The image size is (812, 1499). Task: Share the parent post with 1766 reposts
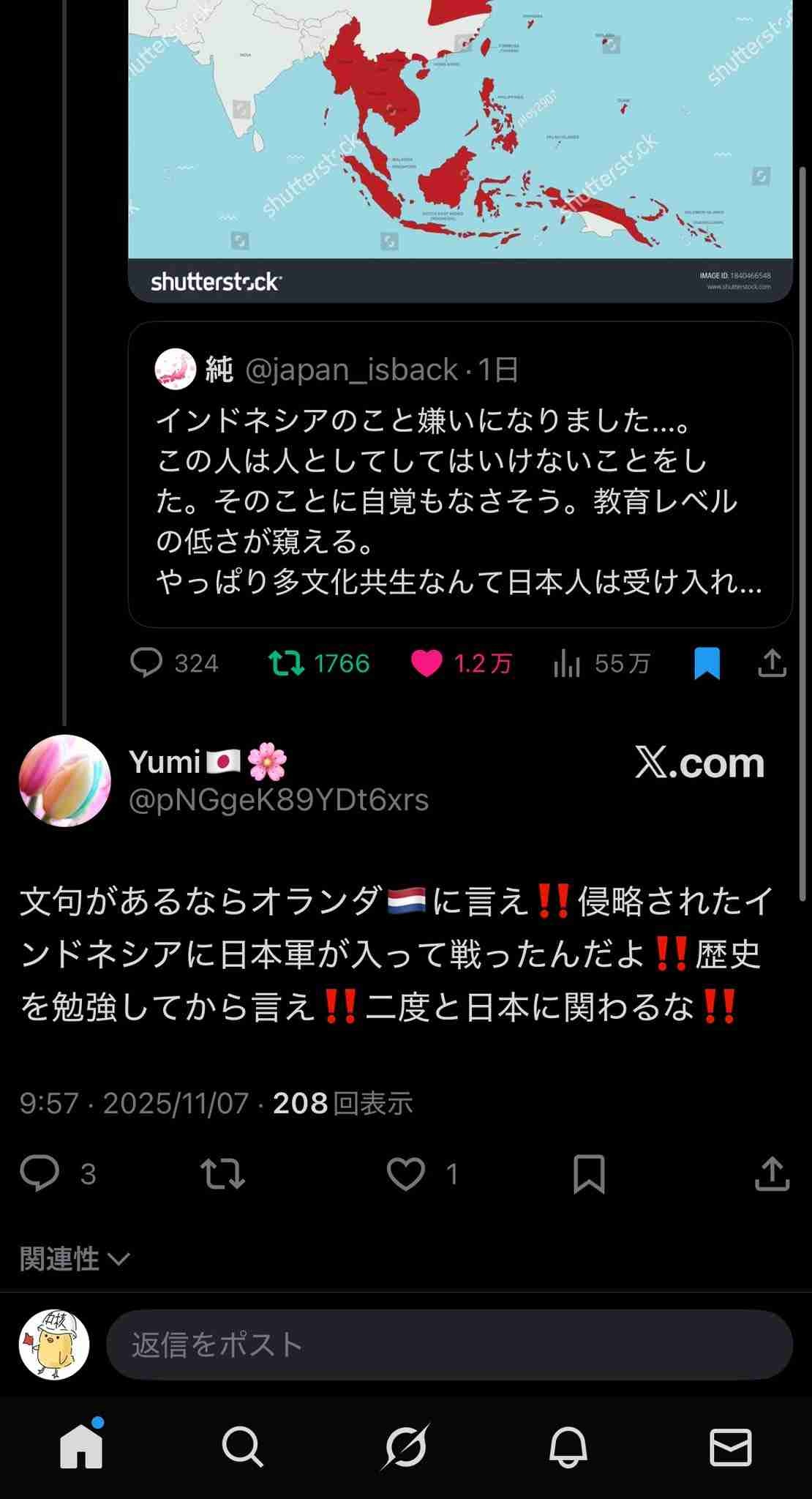772,663
